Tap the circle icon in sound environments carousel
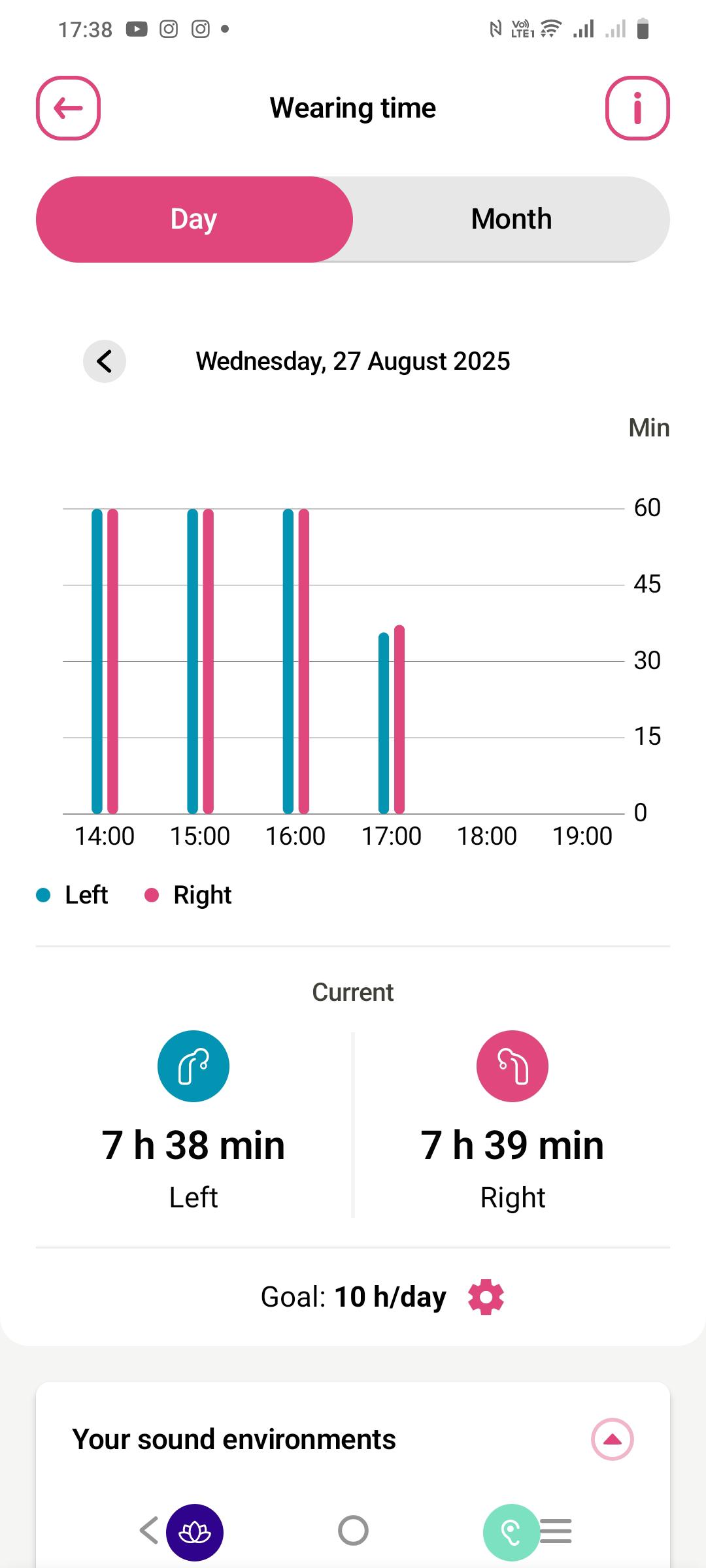This screenshot has height=1568, width=706. tap(352, 1529)
